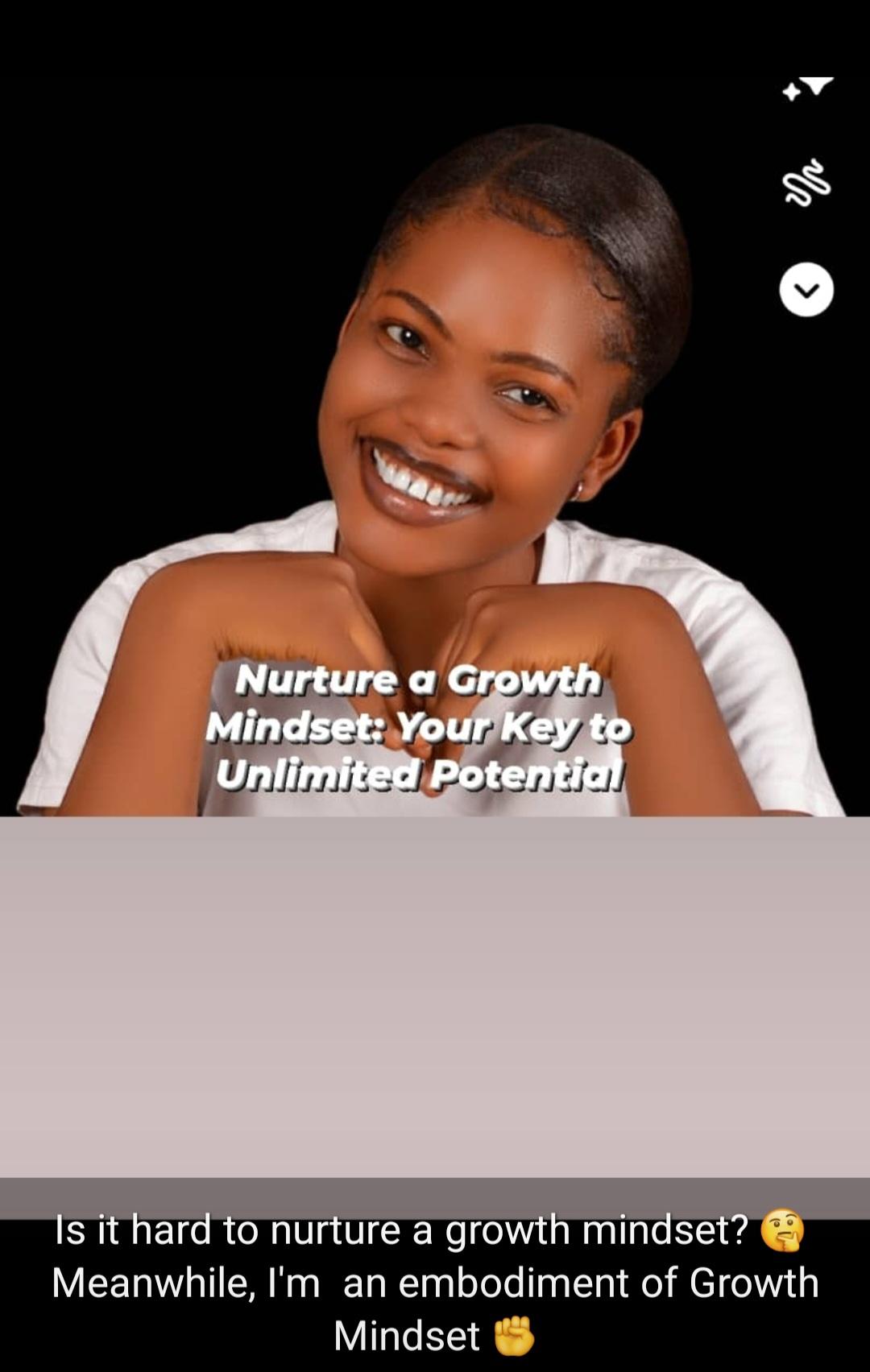Screen dimensions: 870x1372
Task: Select the squiggle draw tool
Action: point(806,184)
